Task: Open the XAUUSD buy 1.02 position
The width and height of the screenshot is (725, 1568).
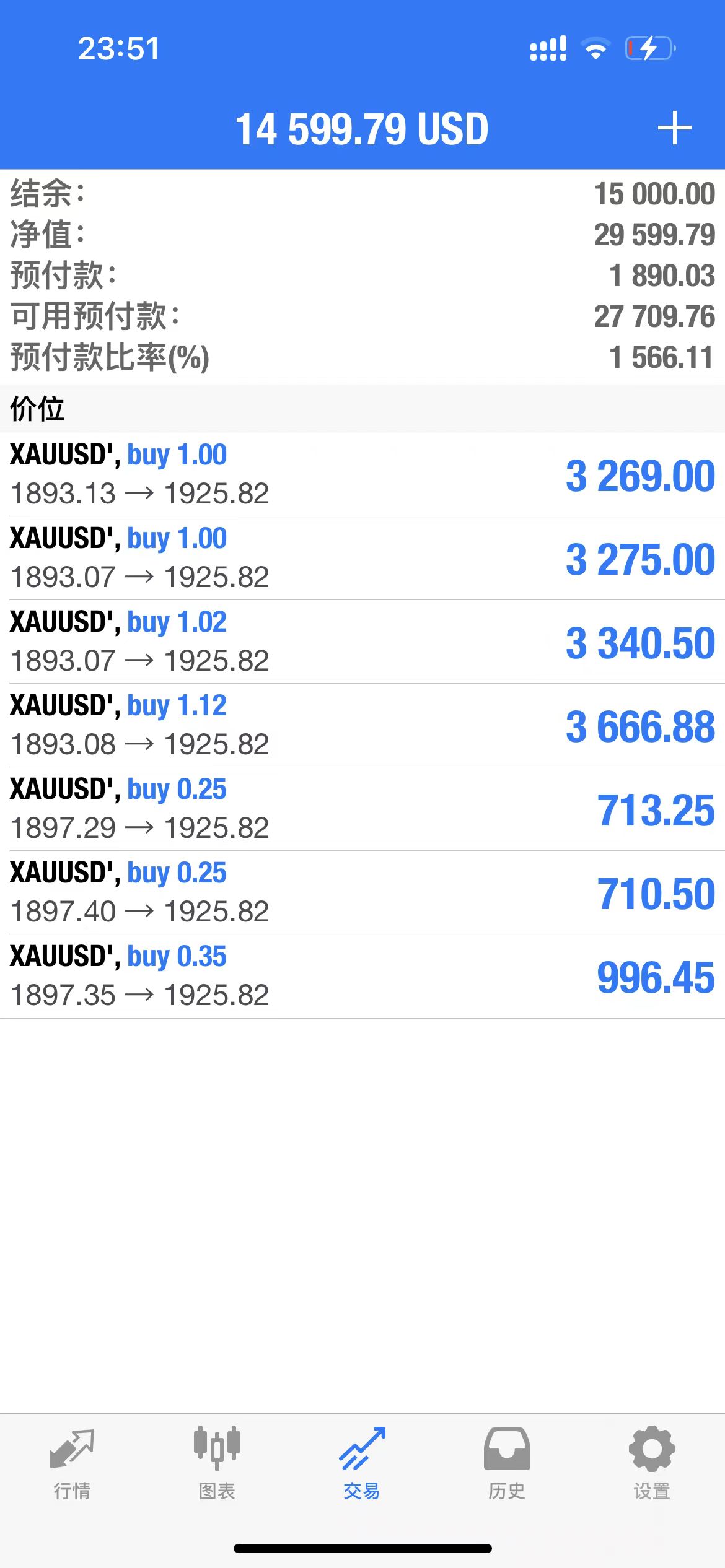Action: 362,642
